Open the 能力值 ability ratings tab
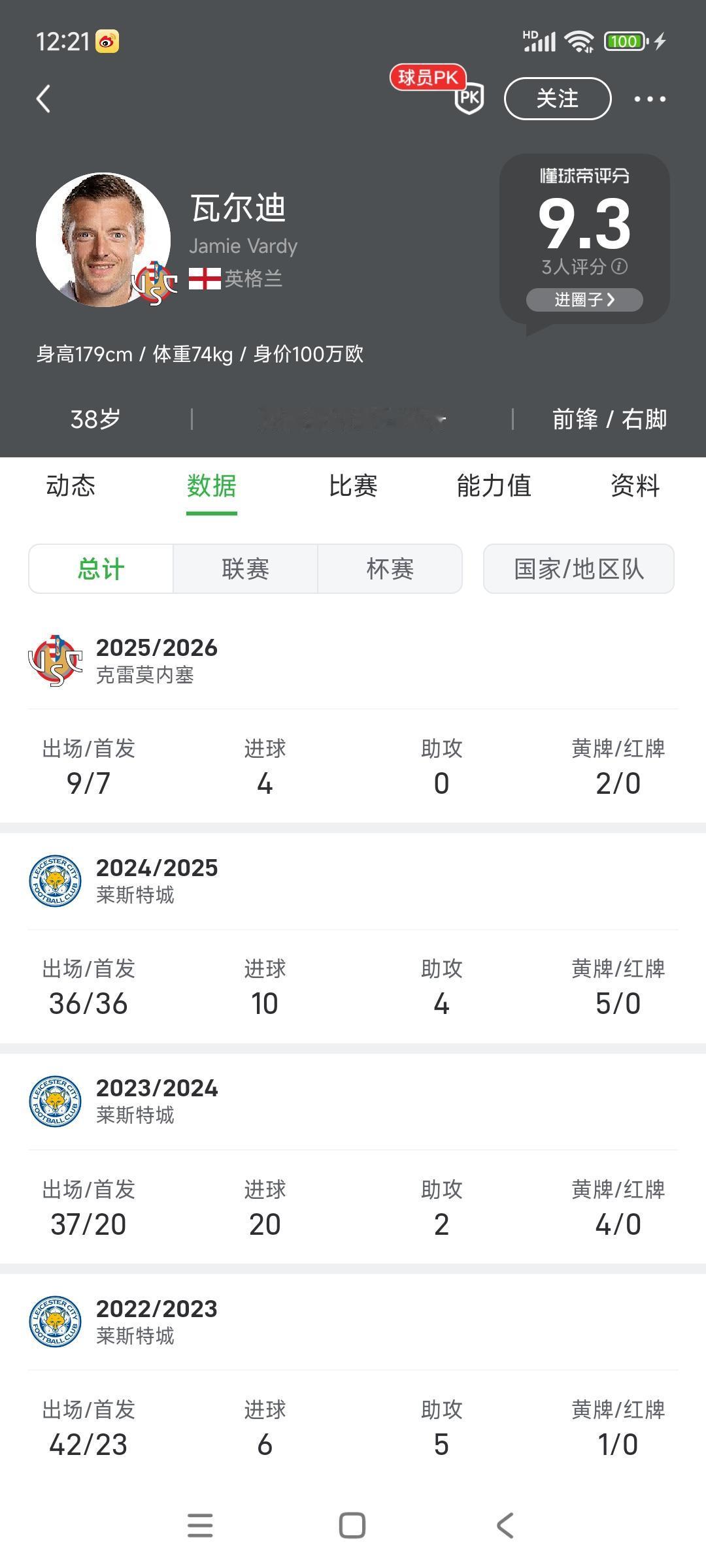706x1568 pixels. point(494,485)
